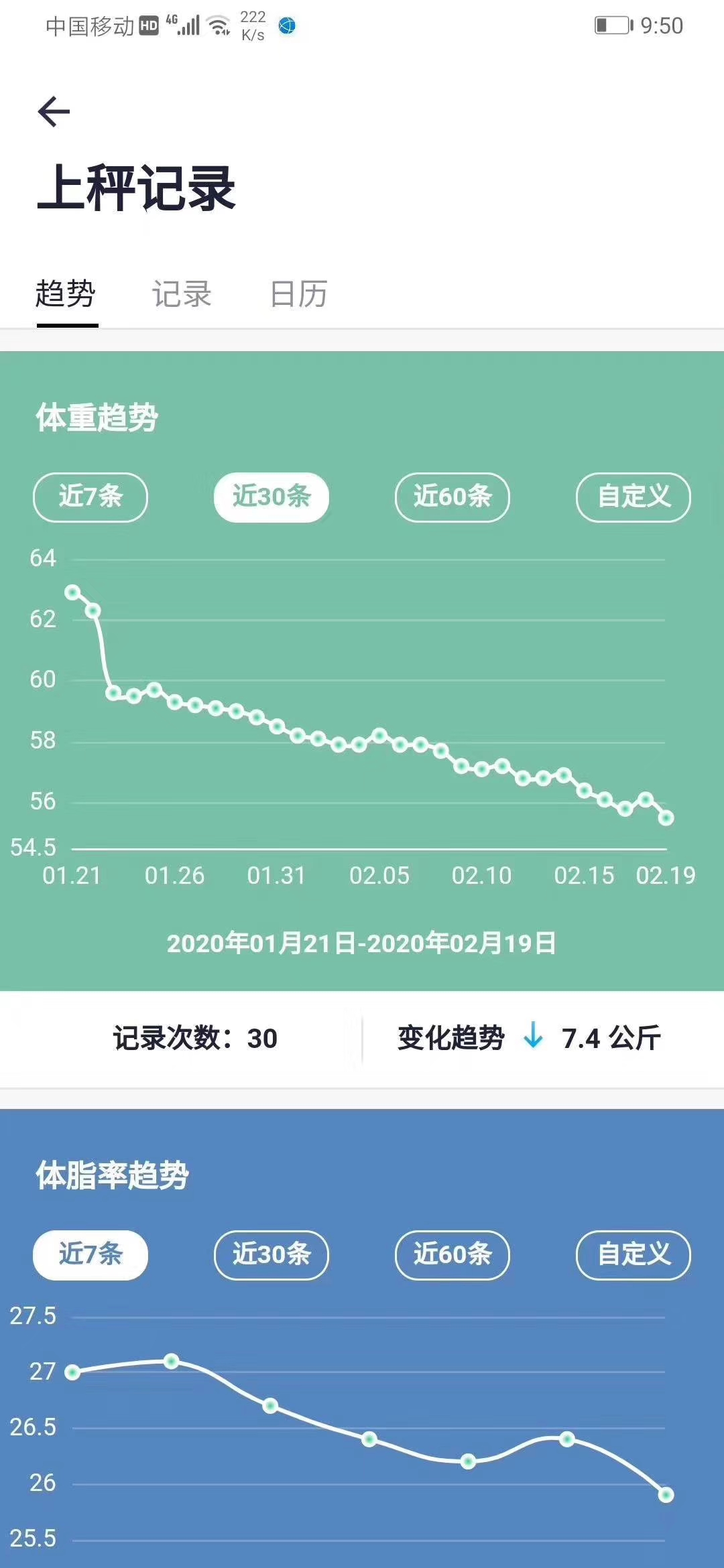
Task: Switch 体脂率趋势 to 近60条
Action: (452, 1255)
